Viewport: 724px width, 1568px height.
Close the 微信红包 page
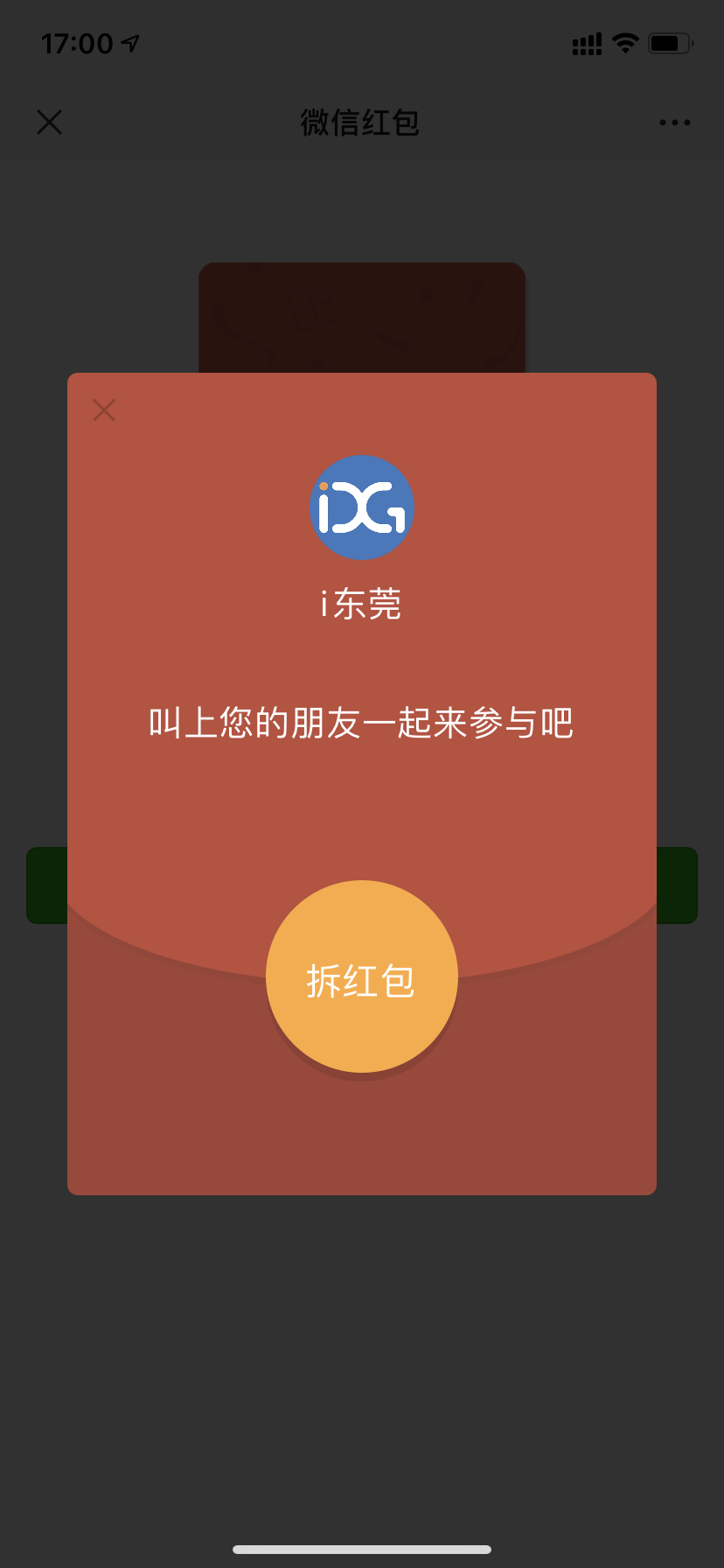tap(50, 122)
